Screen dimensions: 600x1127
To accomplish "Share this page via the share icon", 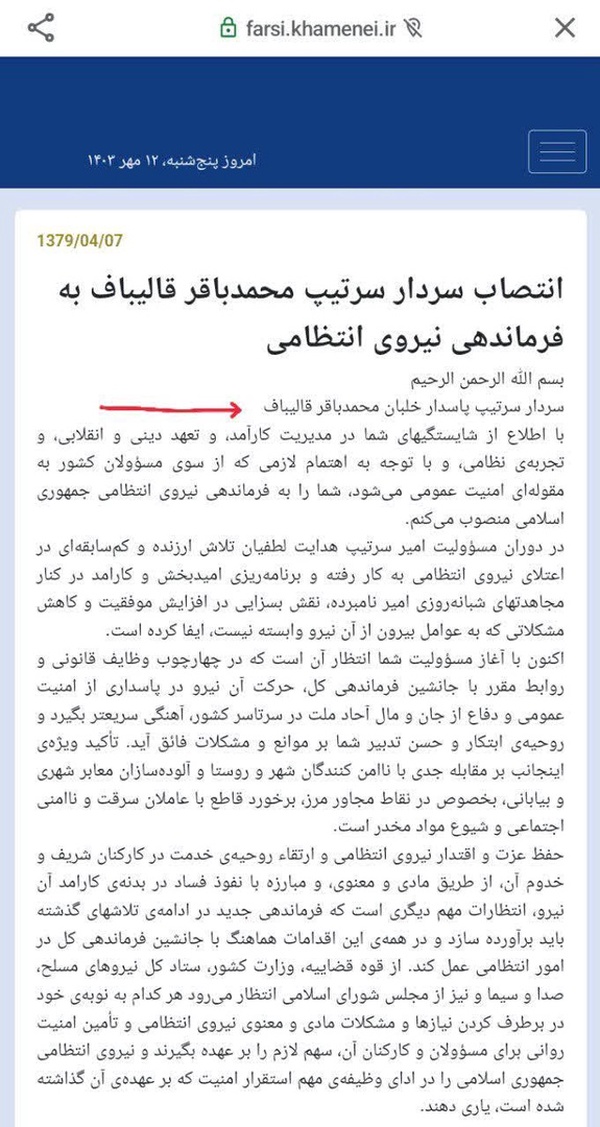I will pyautogui.click(x=41, y=28).
